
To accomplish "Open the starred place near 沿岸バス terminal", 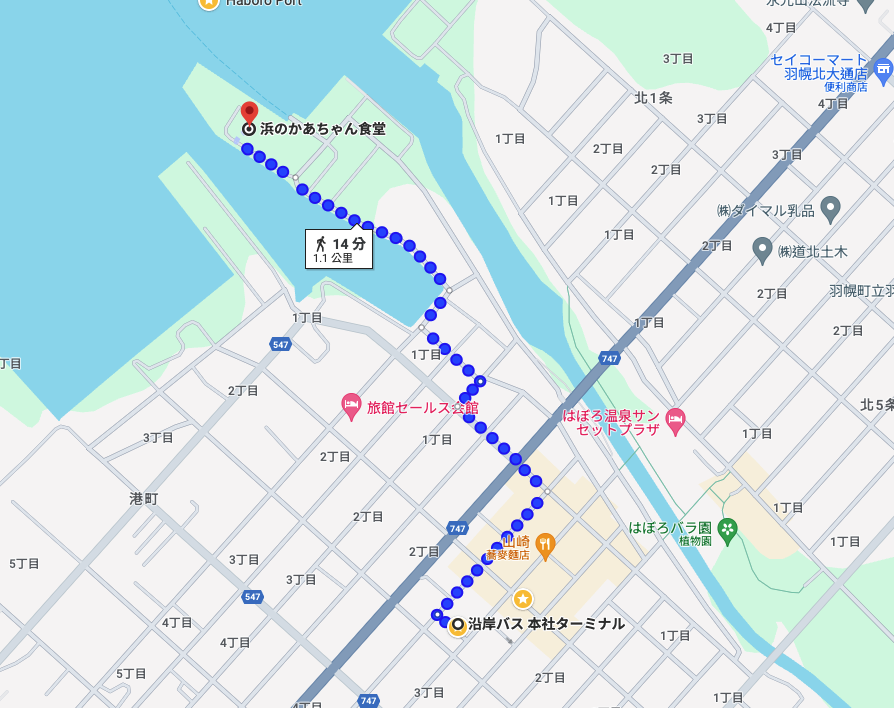I will (522, 599).
